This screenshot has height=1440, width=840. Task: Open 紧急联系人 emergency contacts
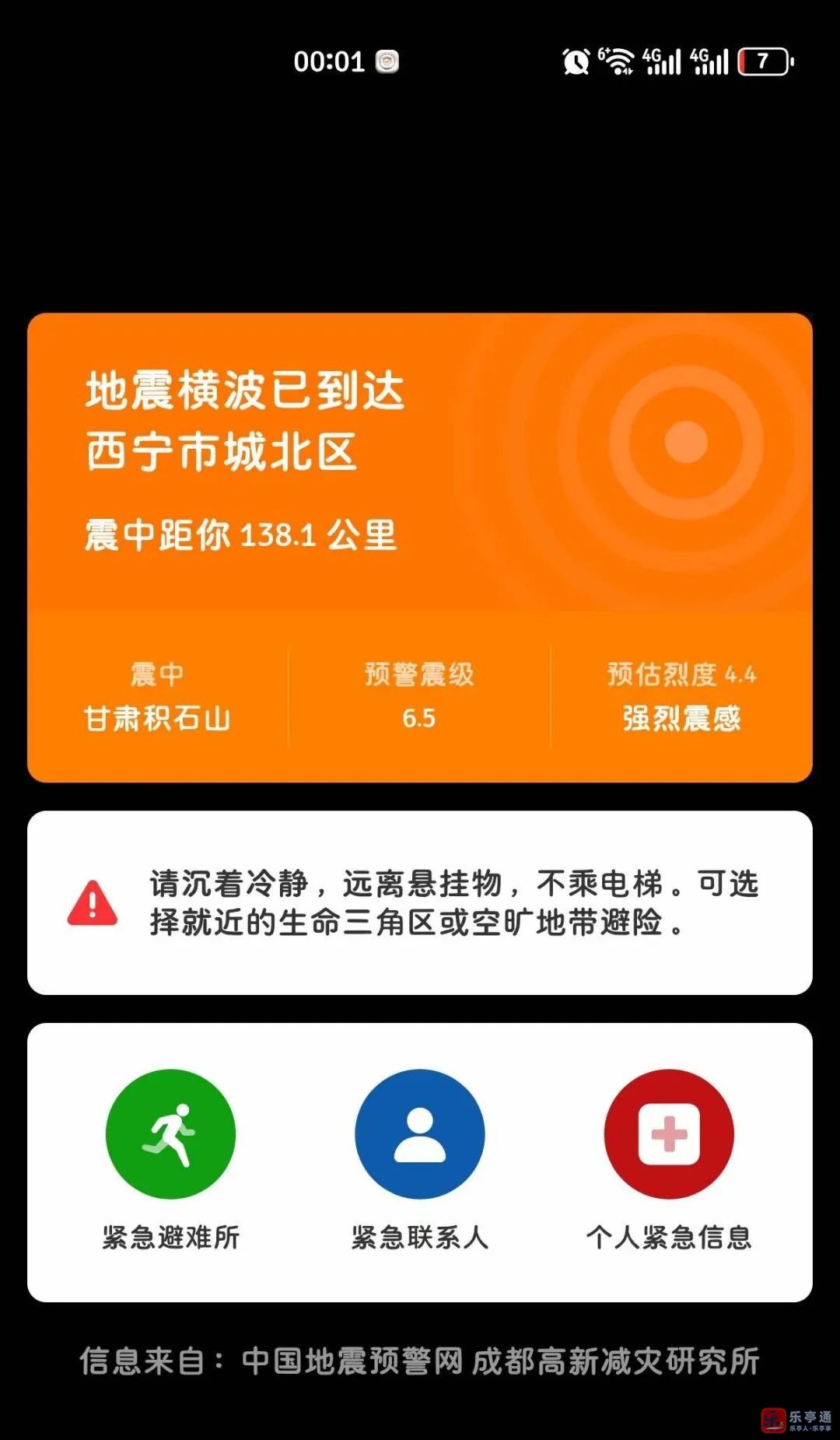(x=420, y=1134)
